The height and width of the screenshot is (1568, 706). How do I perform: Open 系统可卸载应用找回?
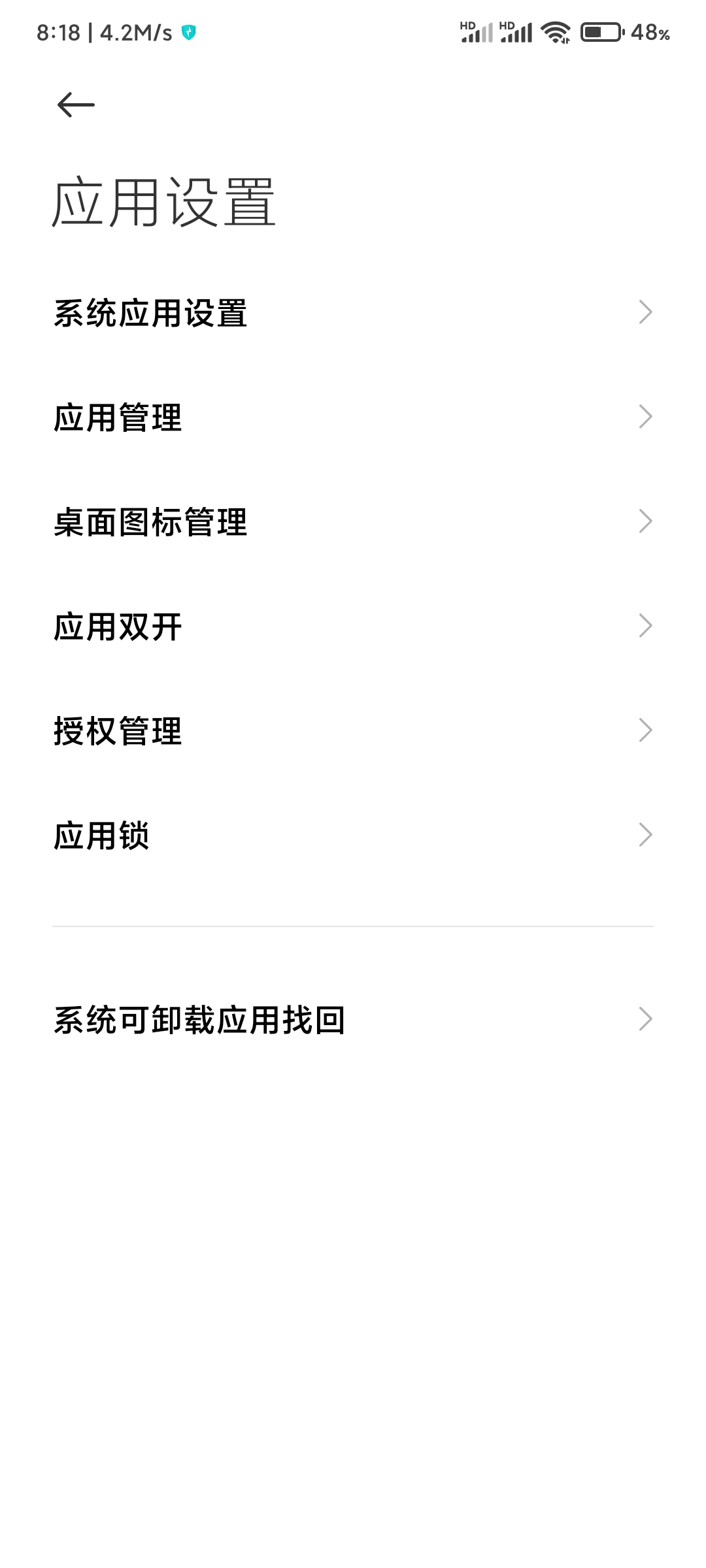(353, 1019)
